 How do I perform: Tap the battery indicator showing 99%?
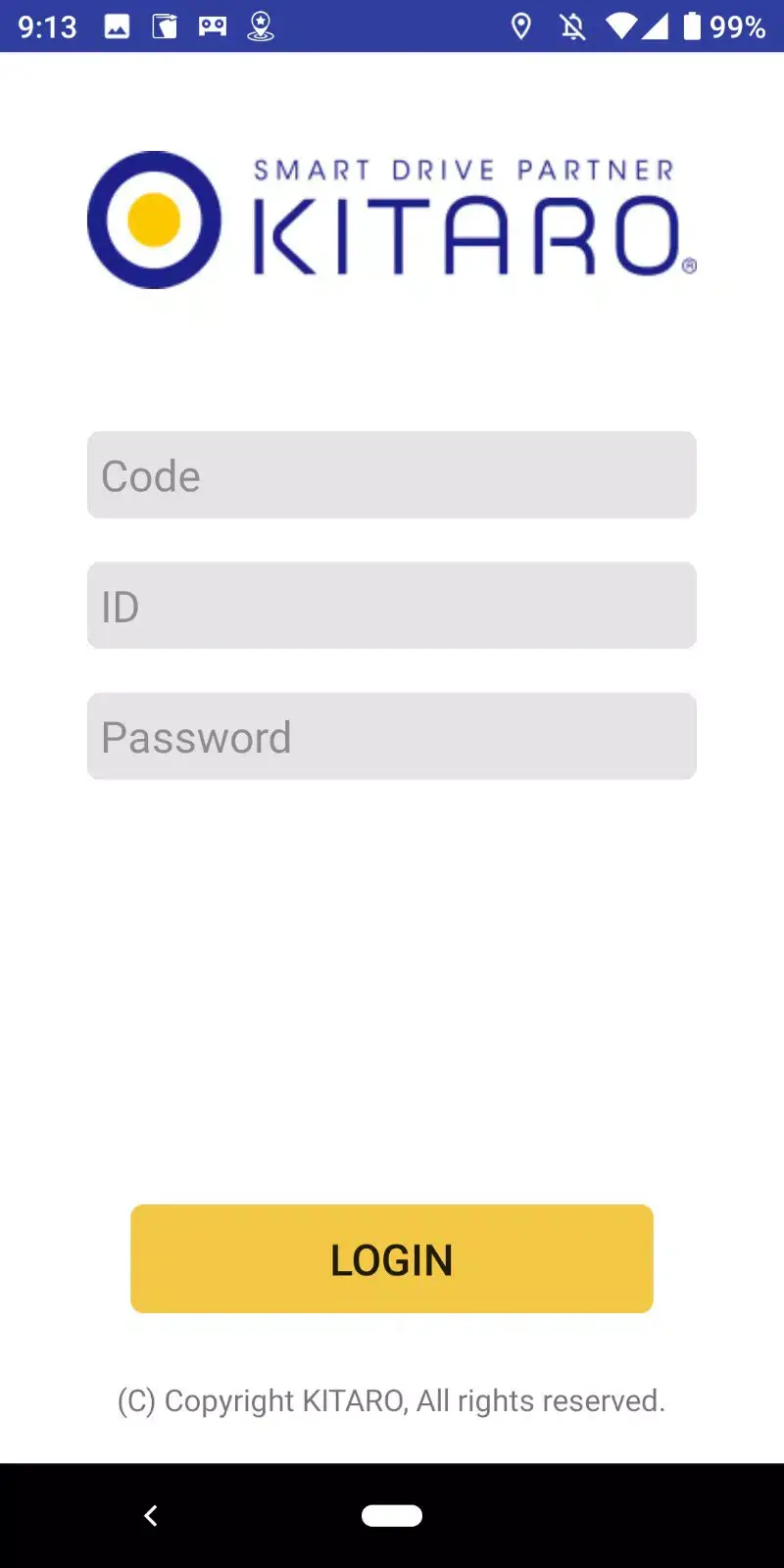coord(727,26)
